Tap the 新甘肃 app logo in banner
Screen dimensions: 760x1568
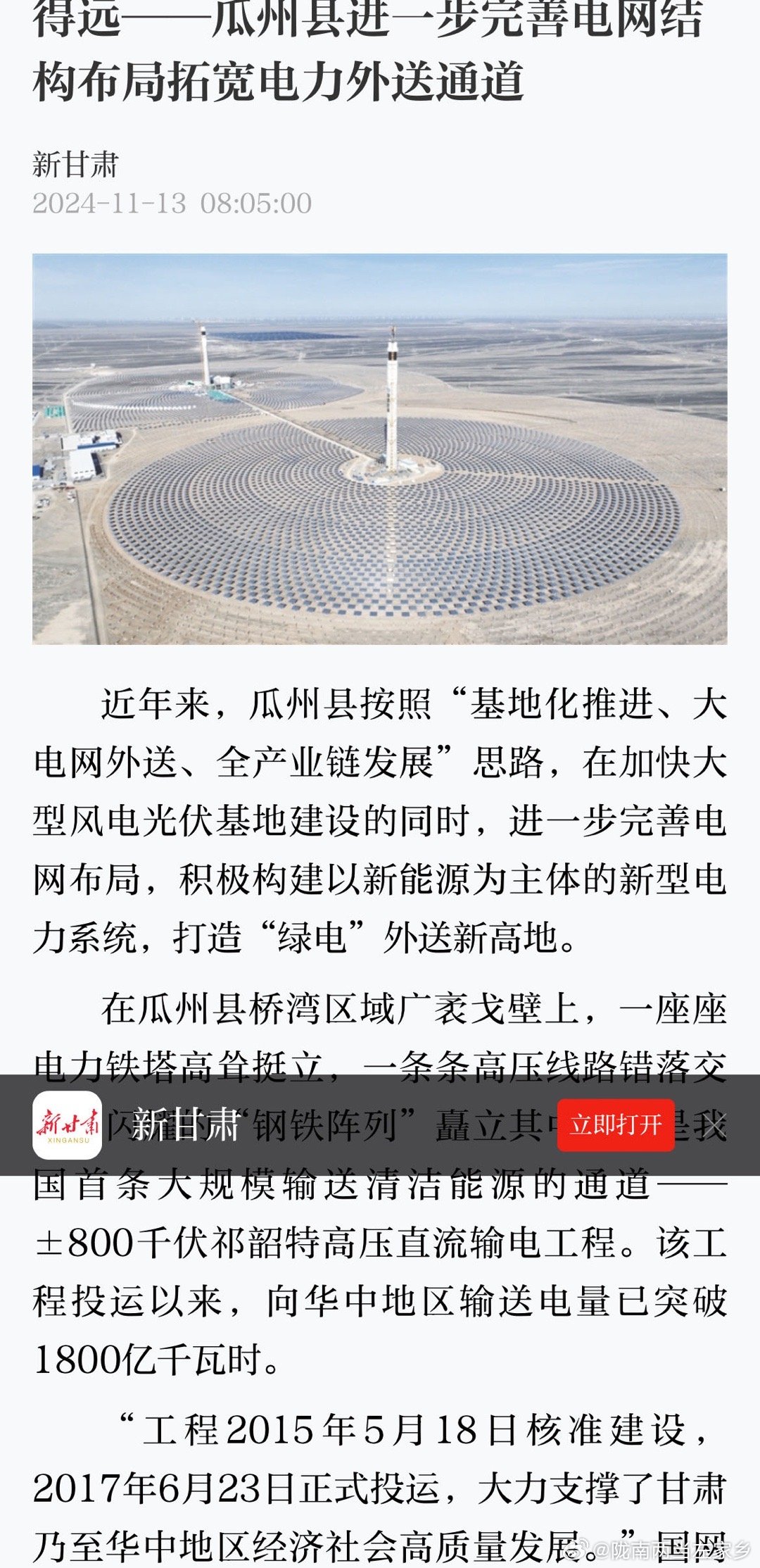(68, 1125)
